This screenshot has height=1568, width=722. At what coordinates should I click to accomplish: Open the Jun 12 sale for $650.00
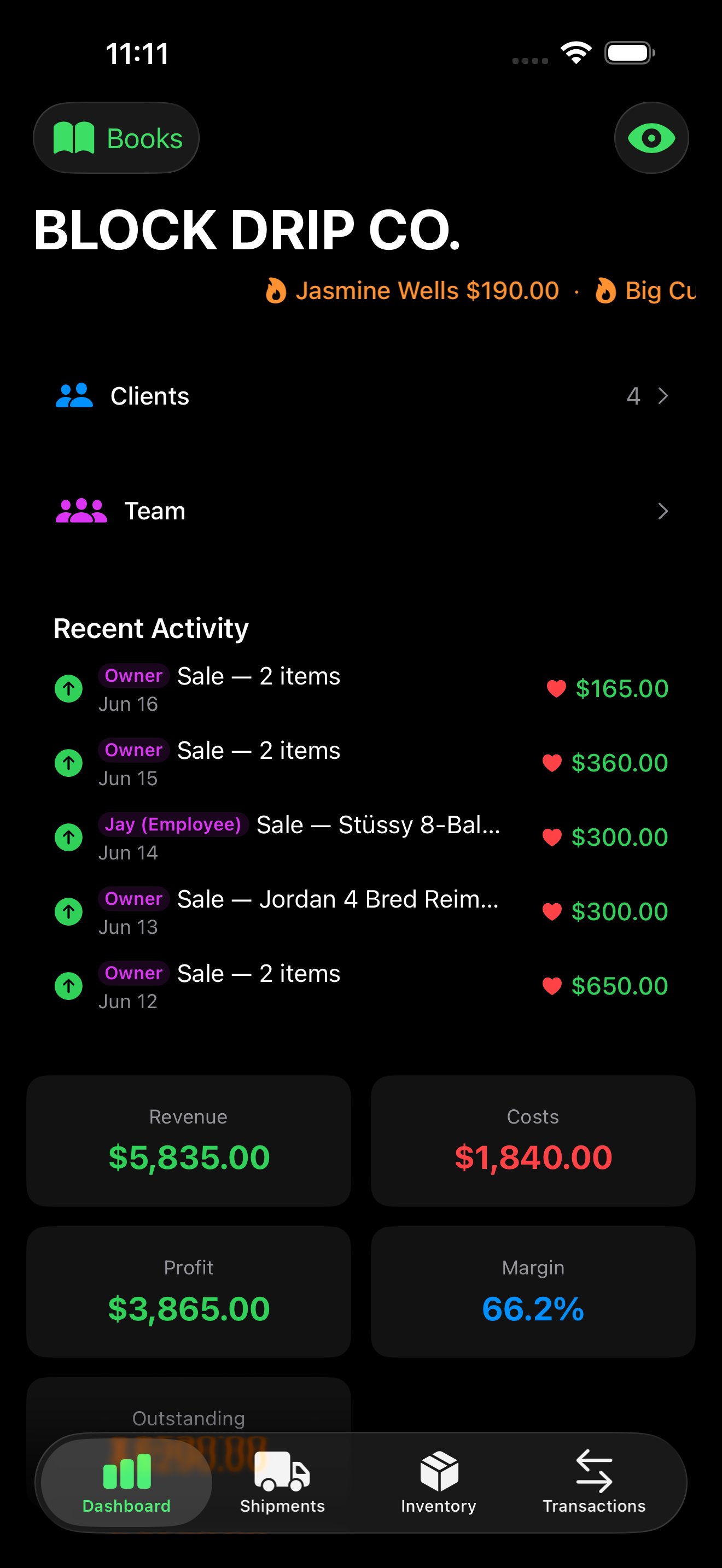pos(361,986)
